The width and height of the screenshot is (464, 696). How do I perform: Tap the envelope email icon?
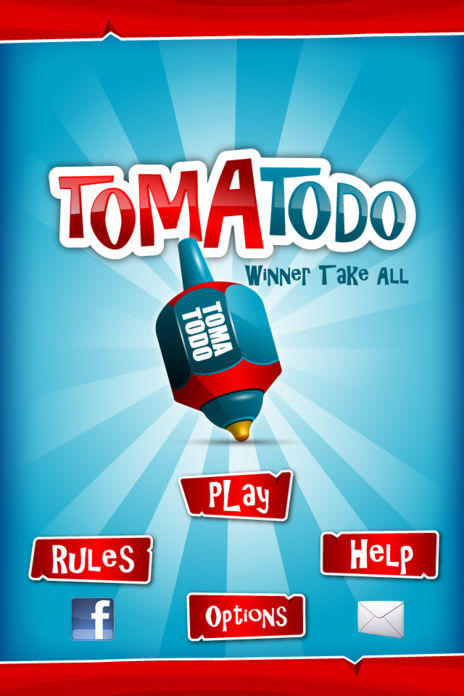coord(381,619)
